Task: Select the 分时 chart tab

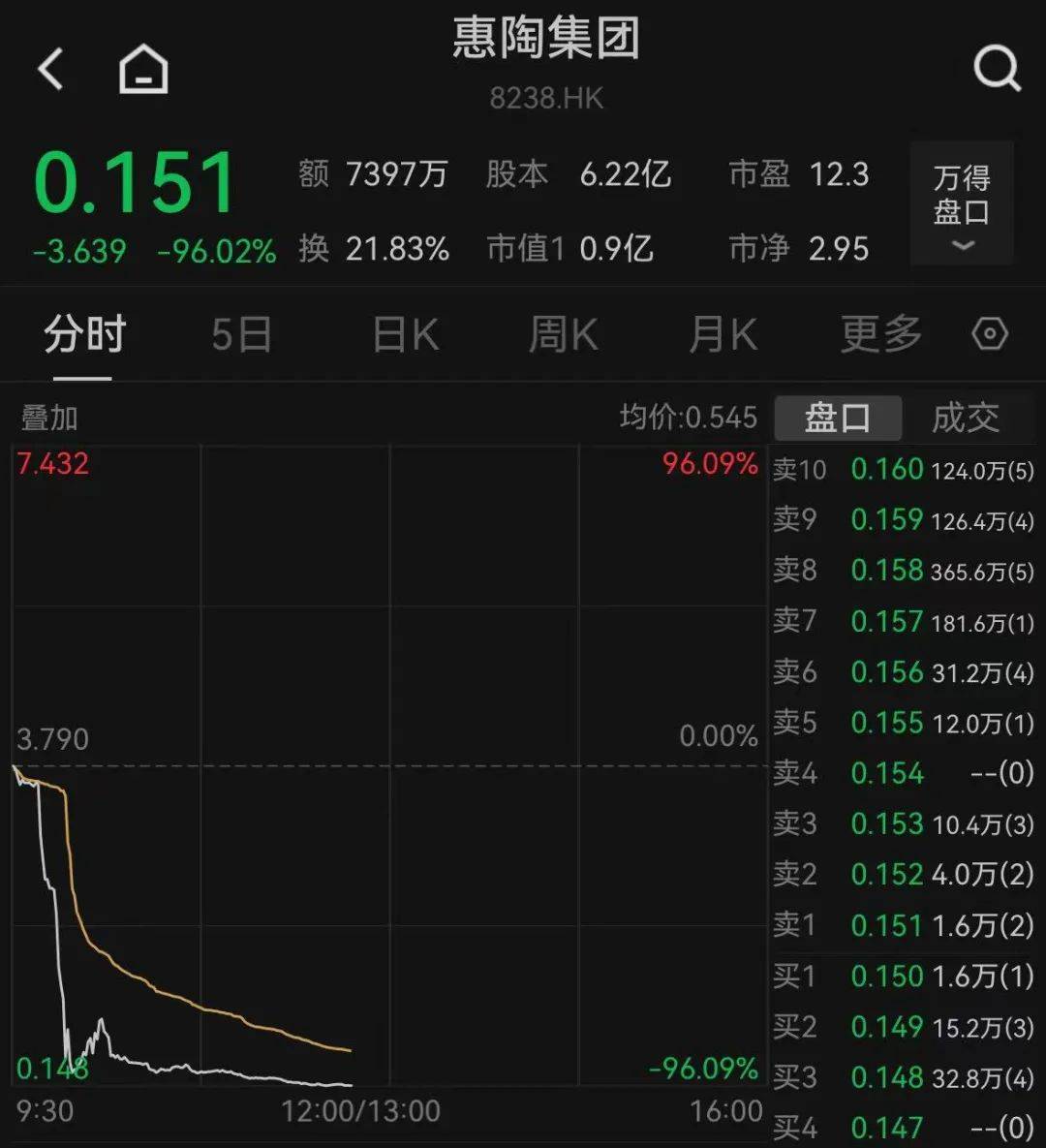Action: tap(84, 335)
